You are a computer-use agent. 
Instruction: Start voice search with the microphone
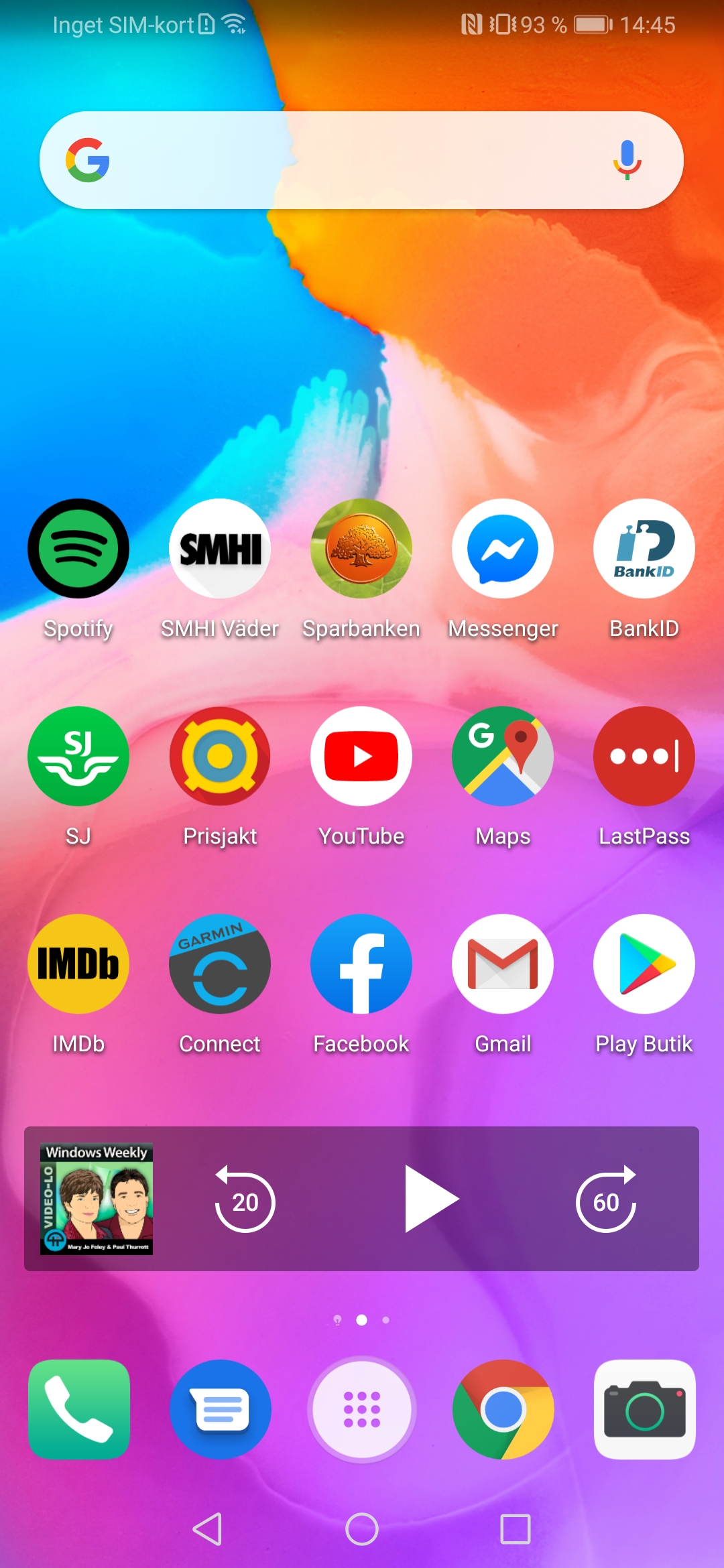627,161
